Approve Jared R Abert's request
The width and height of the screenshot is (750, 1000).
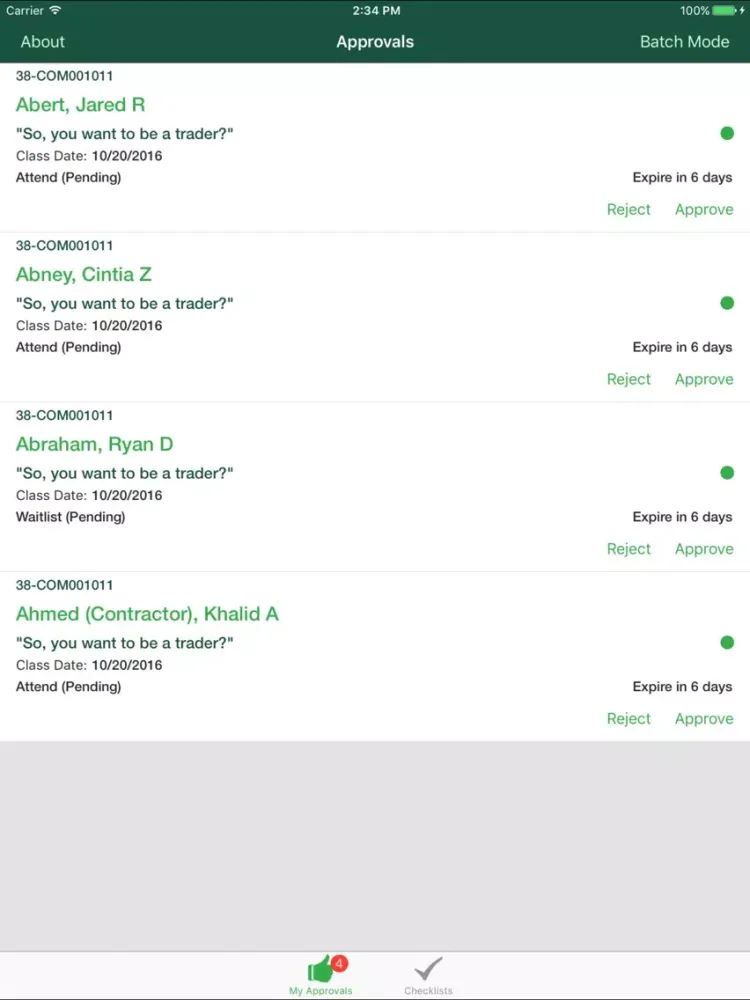tap(703, 210)
